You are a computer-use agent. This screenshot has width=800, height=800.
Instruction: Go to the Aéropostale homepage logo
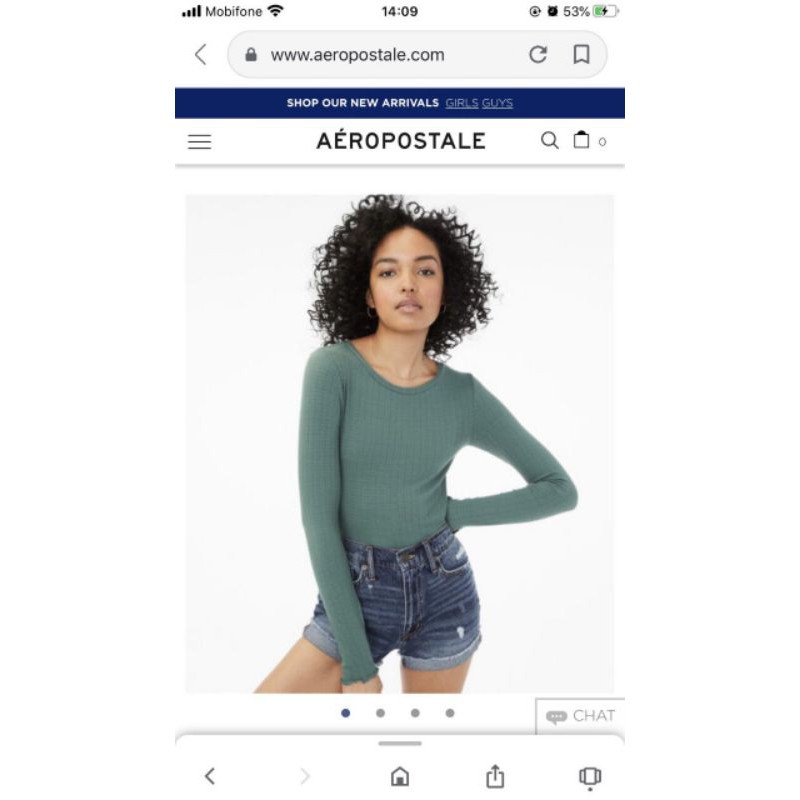[x=400, y=141]
